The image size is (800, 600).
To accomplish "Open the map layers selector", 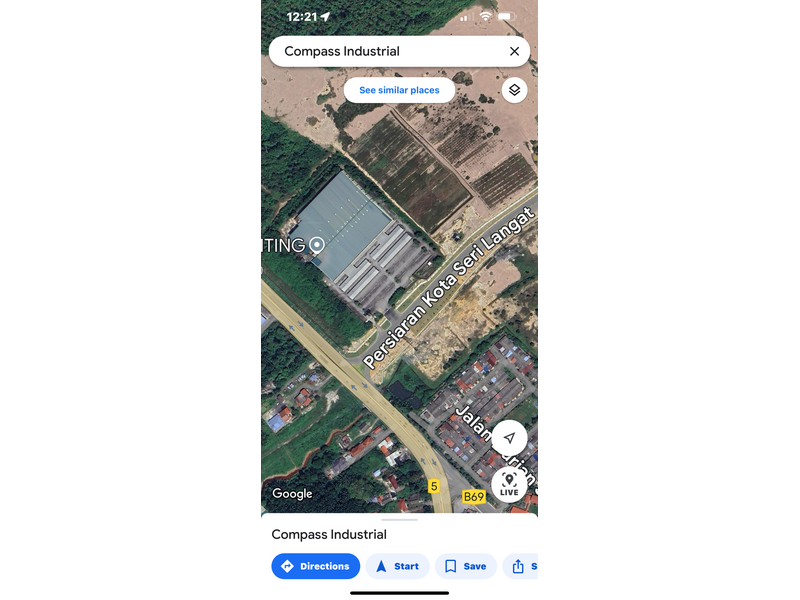I will point(514,90).
